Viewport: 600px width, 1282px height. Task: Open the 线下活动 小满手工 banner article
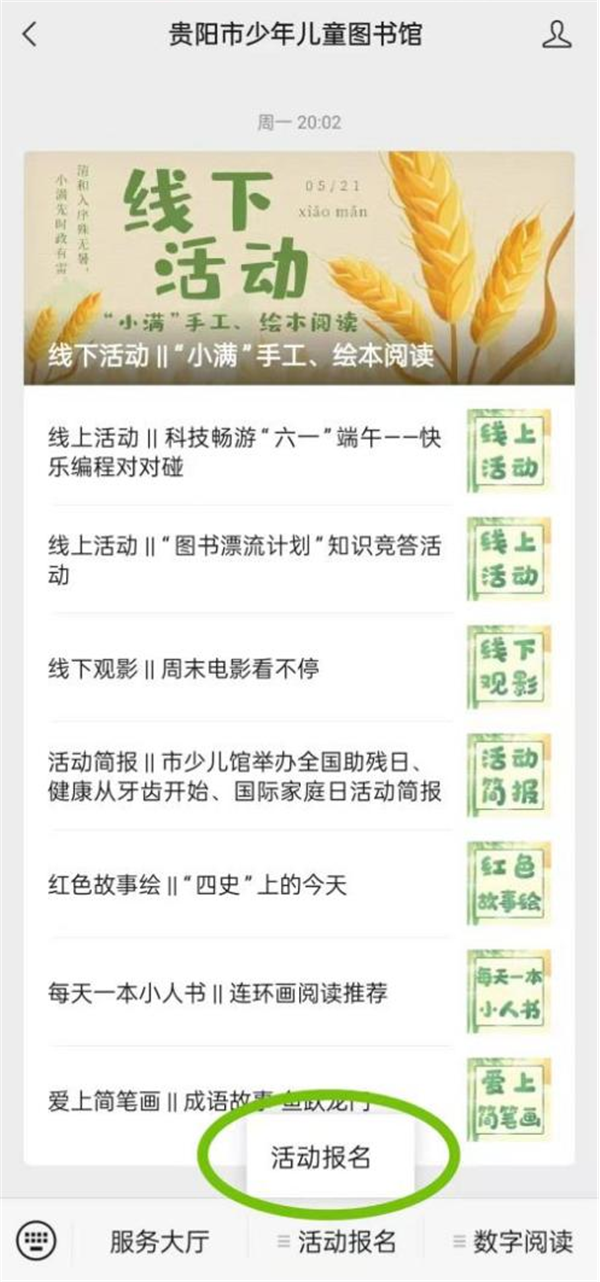(x=299, y=268)
